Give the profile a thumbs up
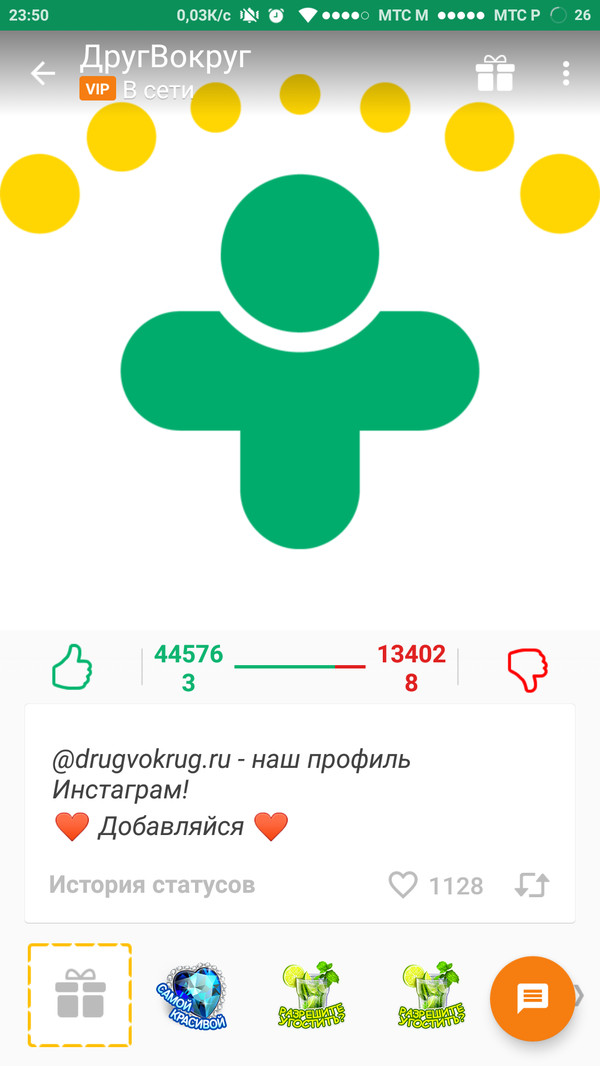The width and height of the screenshot is (600, 1066). click(72, 667)
